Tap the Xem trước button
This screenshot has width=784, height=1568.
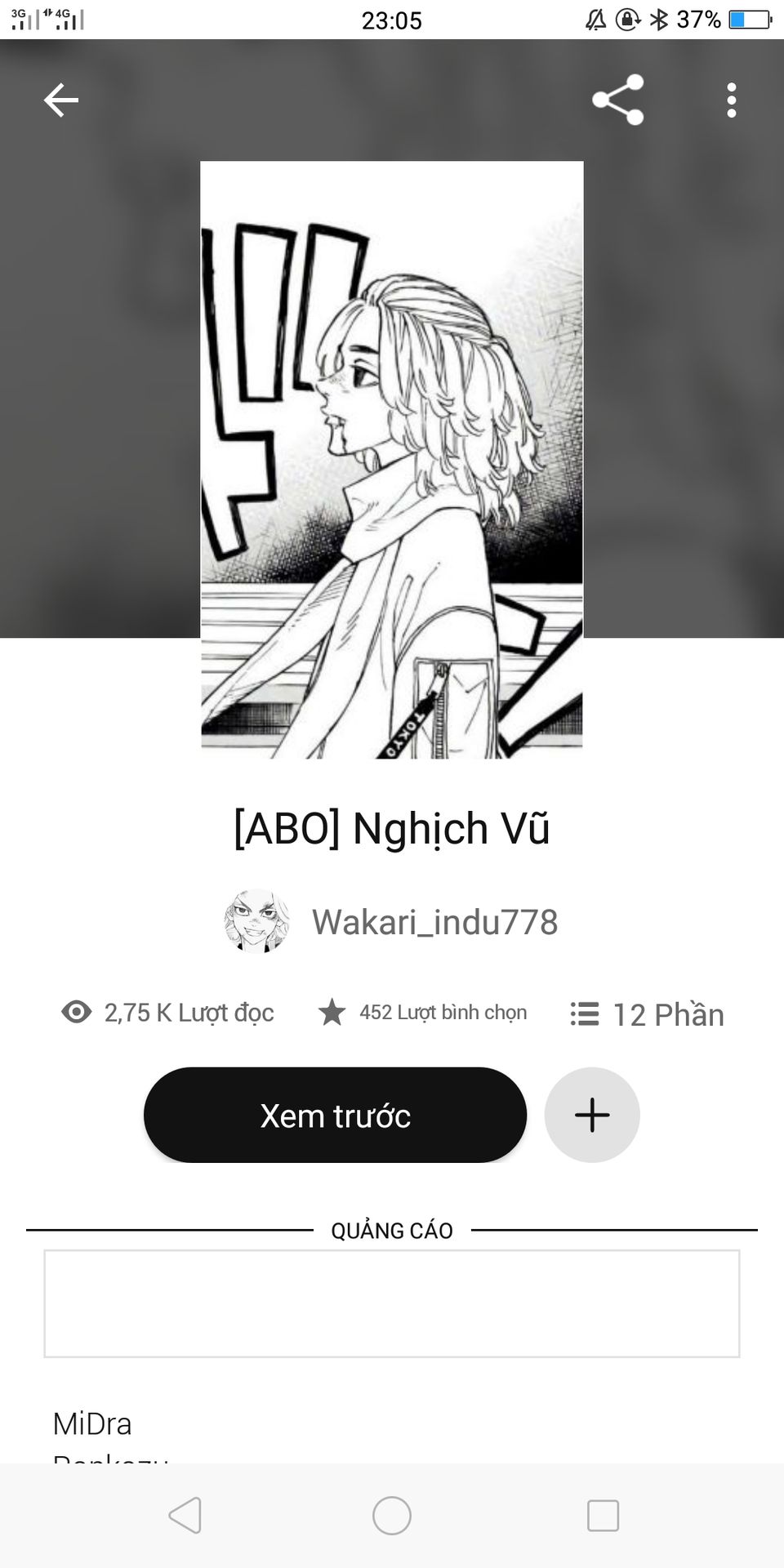(x=335, y=1115)
